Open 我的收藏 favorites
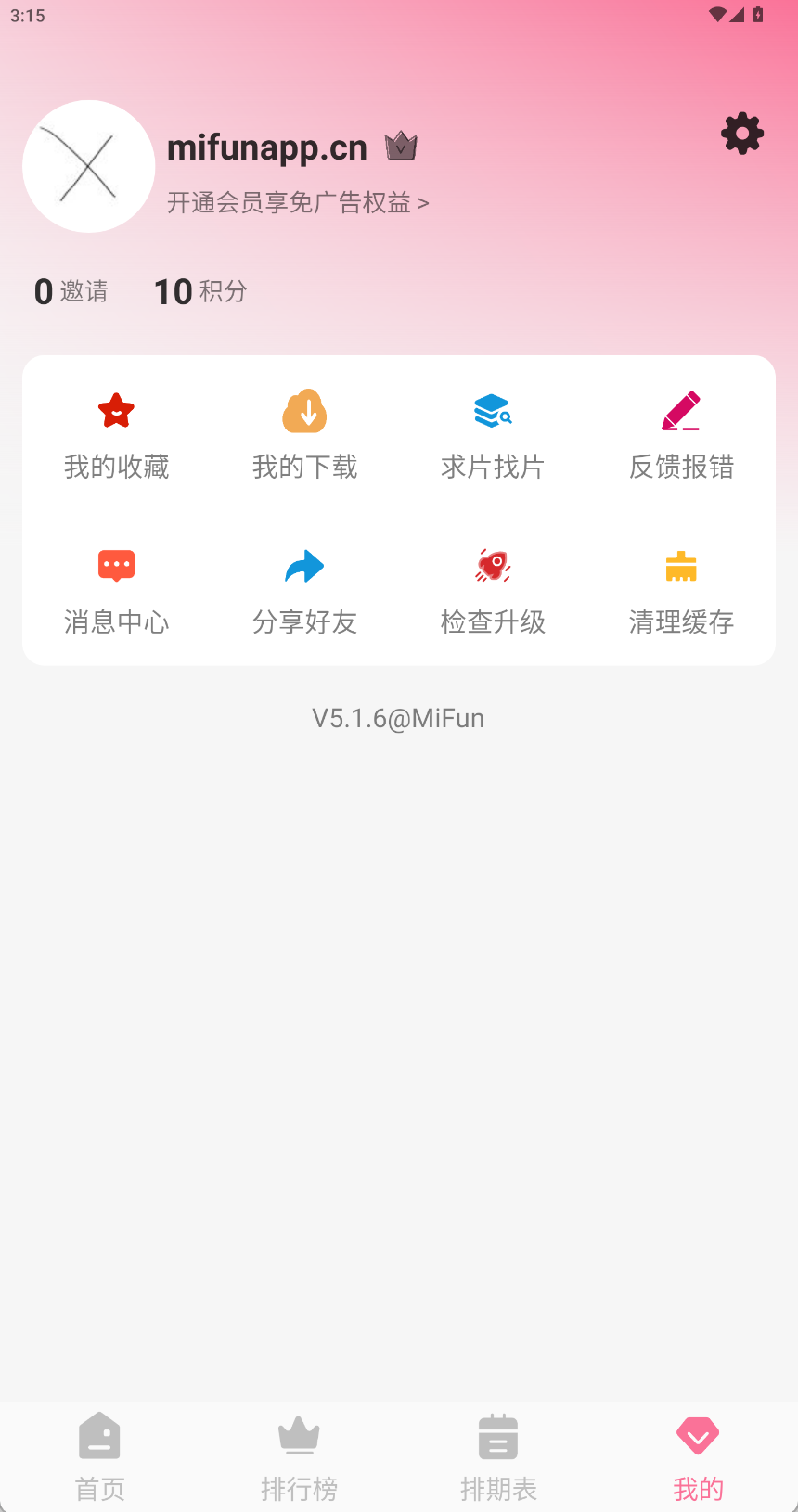This screenshot has height=1512, width=798. [117, 436]
